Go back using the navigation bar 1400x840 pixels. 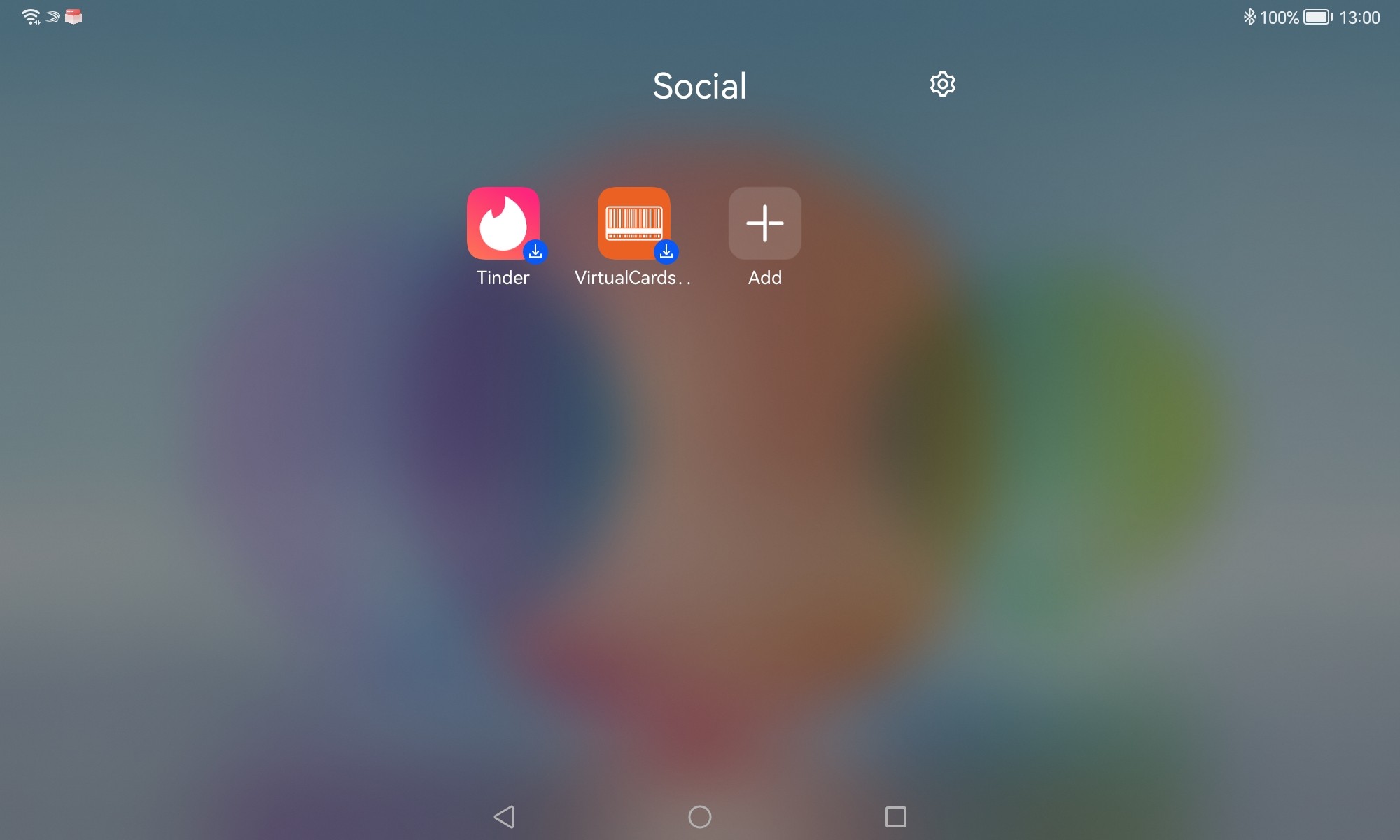504,816
